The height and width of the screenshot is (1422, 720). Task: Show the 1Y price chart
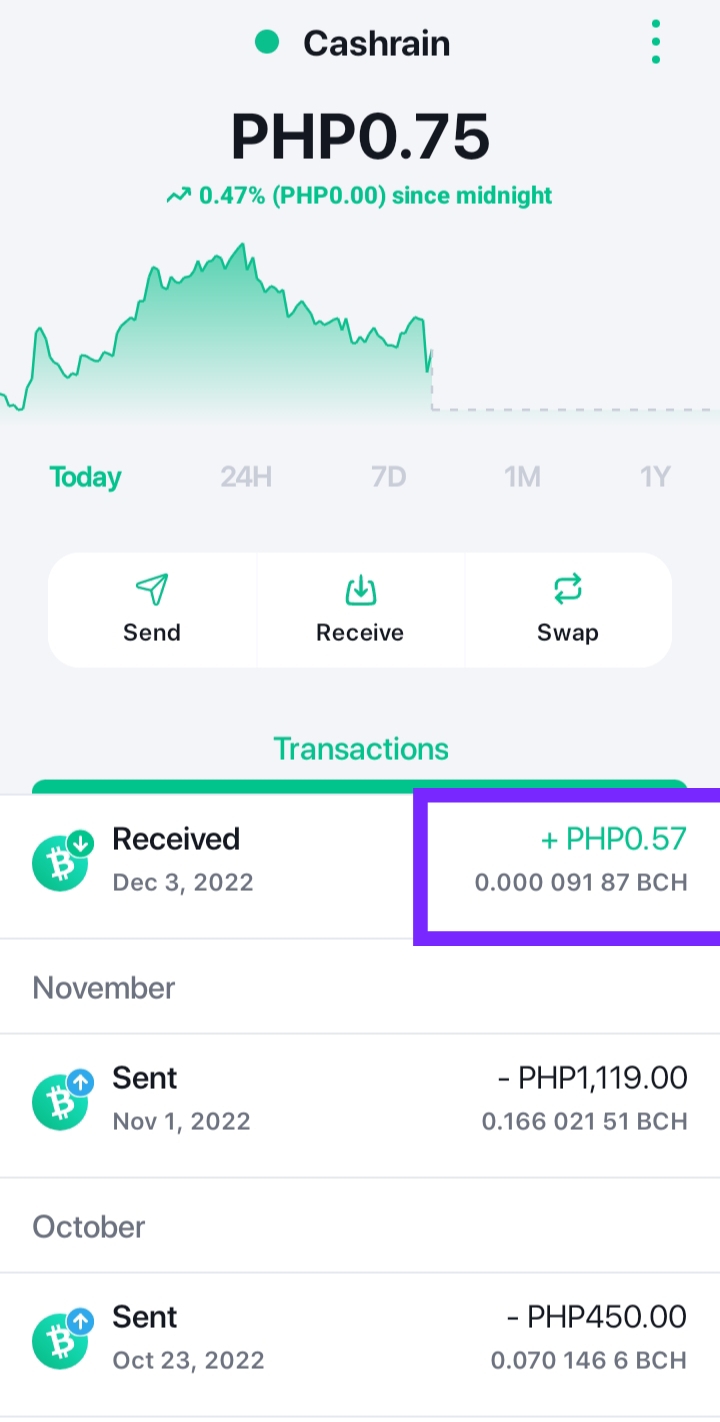pos(655,477)
